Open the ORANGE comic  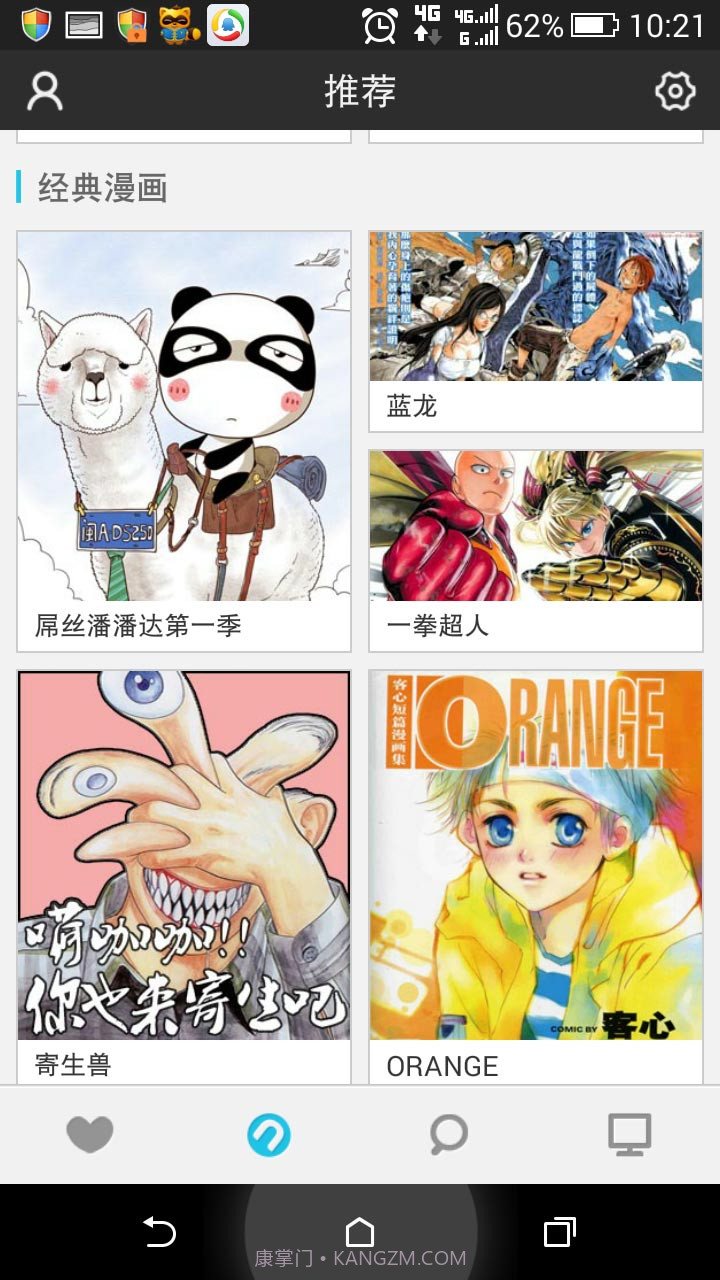[x=535, y=875]
